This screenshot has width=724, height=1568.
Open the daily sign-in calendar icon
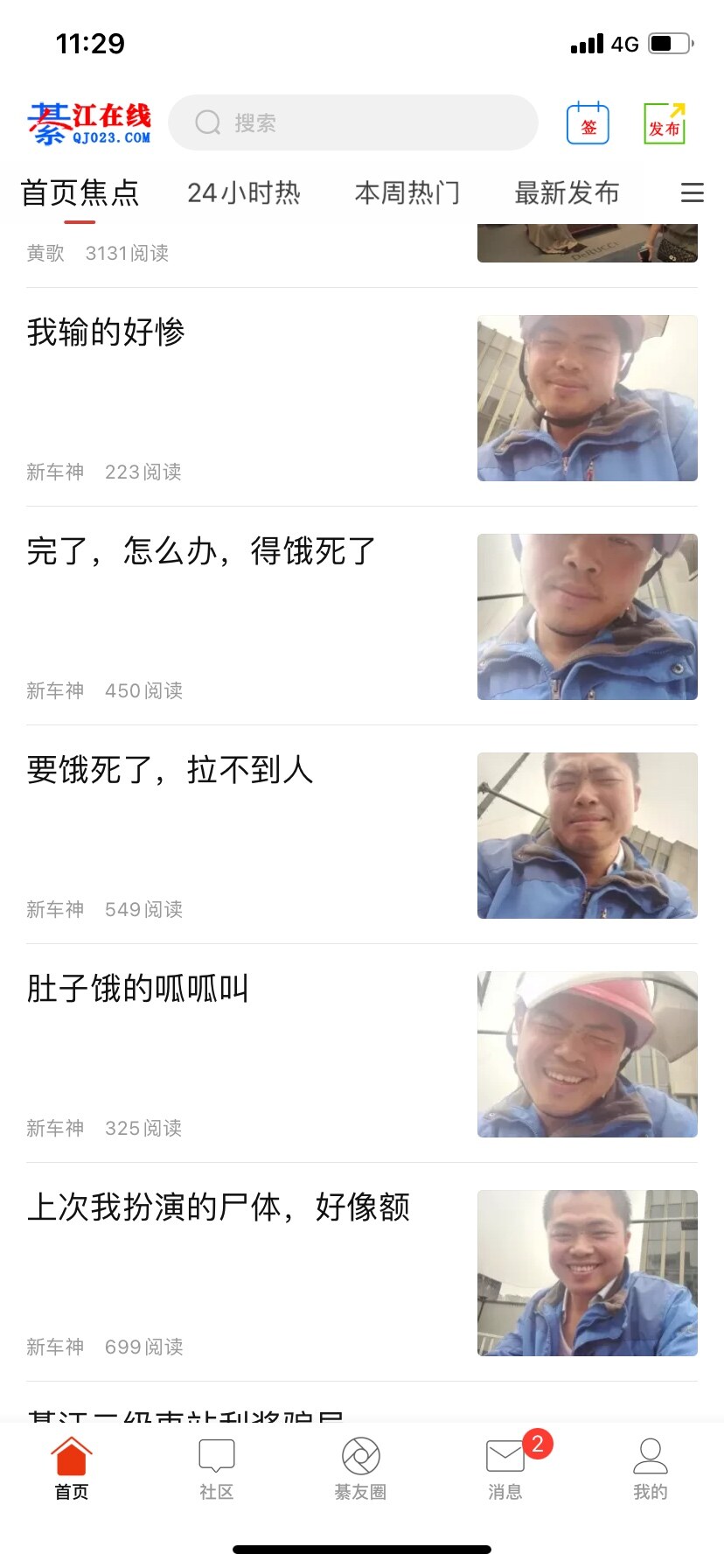point(588,123)
